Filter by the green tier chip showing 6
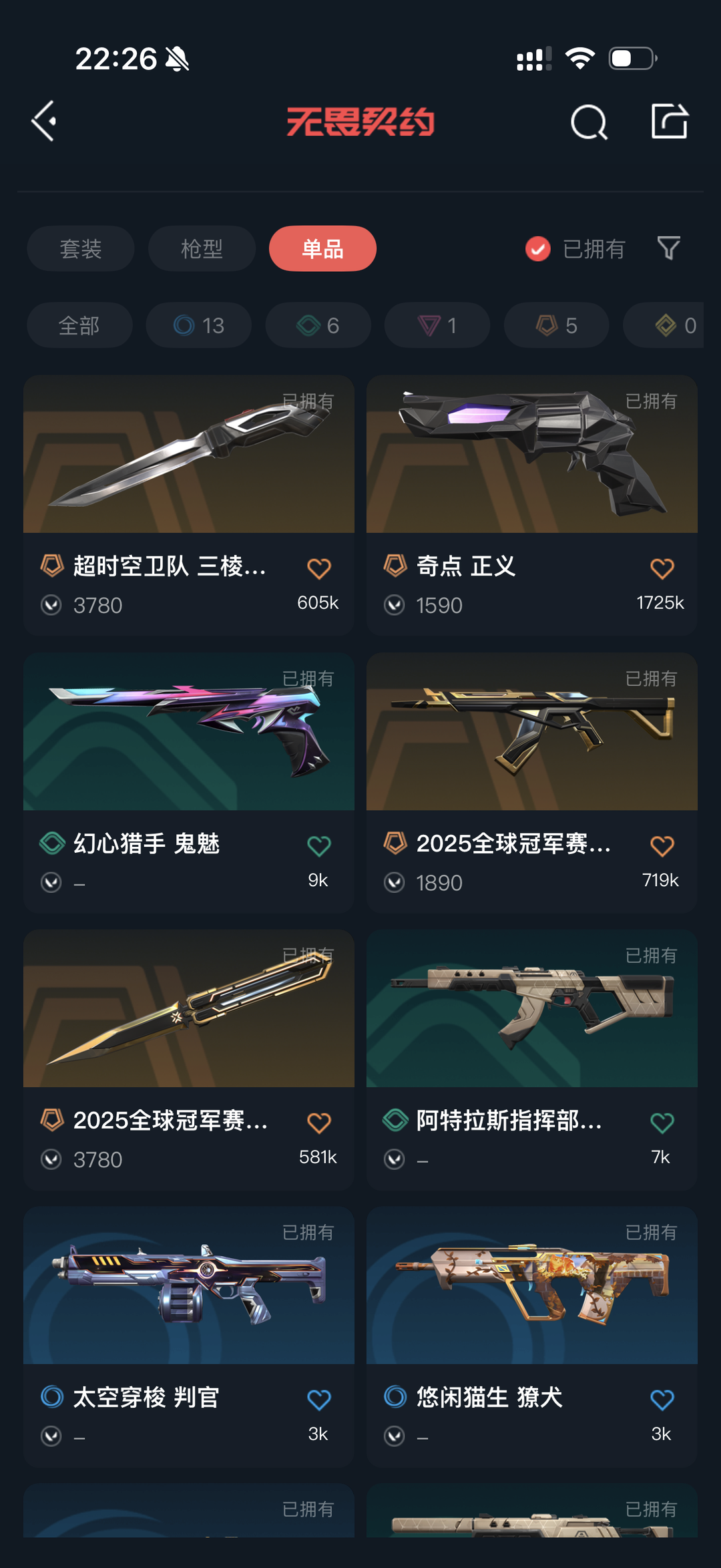The image size is (721, 1568). tap(318, 325)
